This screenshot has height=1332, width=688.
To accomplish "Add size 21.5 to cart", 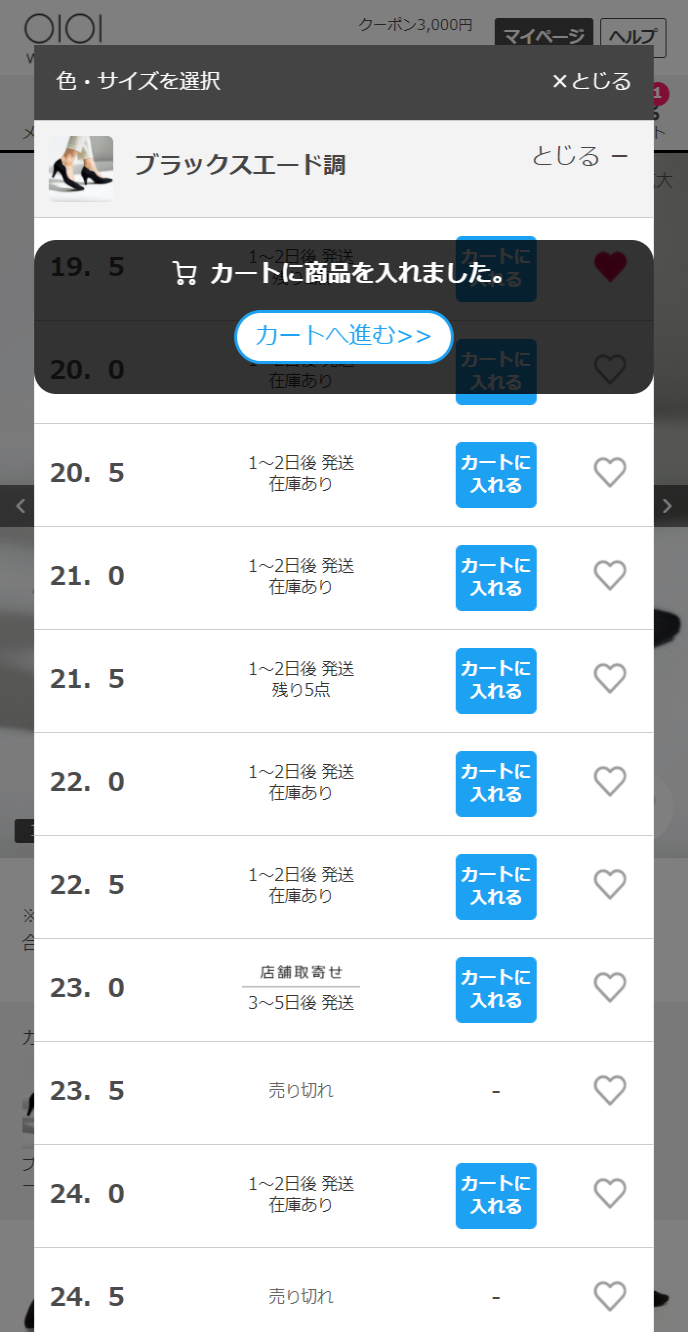I will (496, 680).
